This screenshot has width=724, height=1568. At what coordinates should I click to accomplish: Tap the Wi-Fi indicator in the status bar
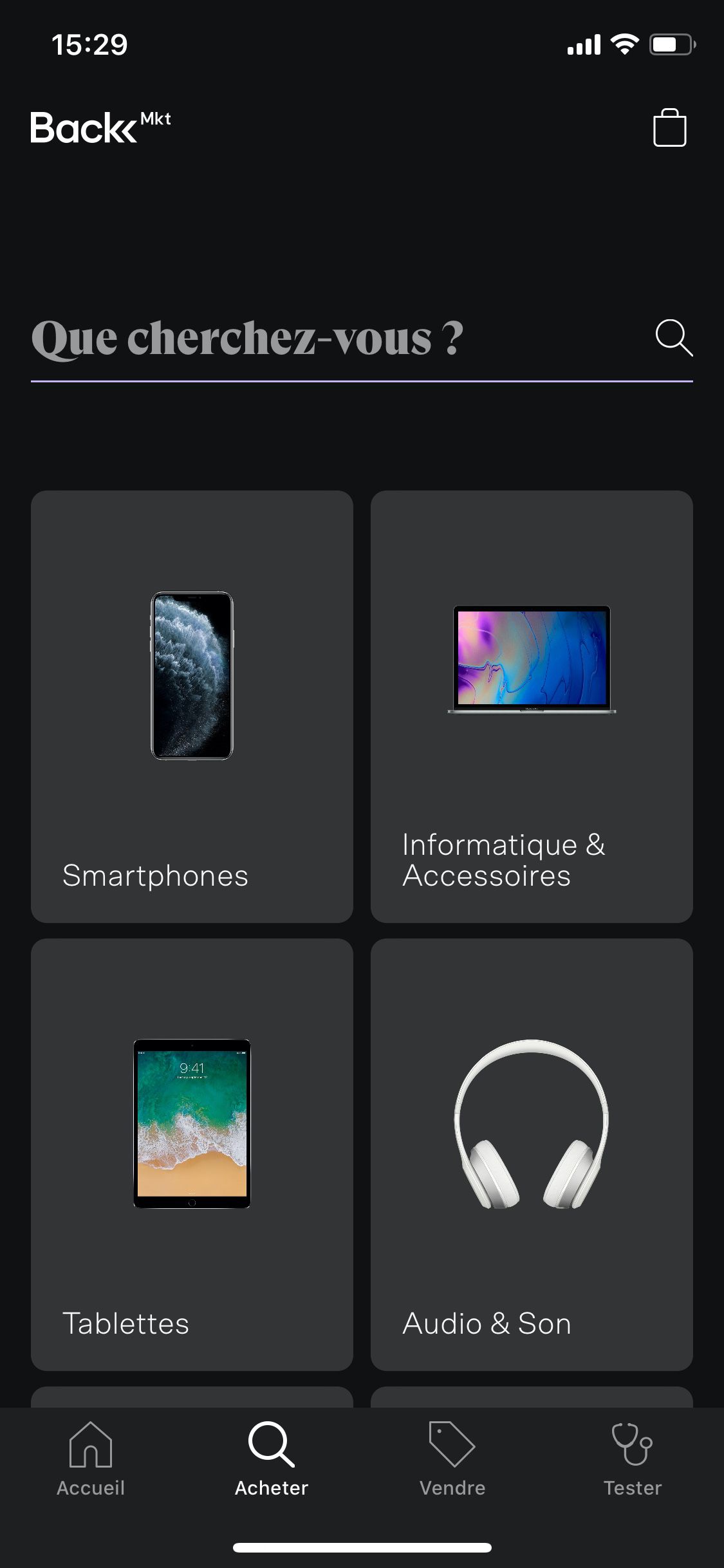coord(622,44)
